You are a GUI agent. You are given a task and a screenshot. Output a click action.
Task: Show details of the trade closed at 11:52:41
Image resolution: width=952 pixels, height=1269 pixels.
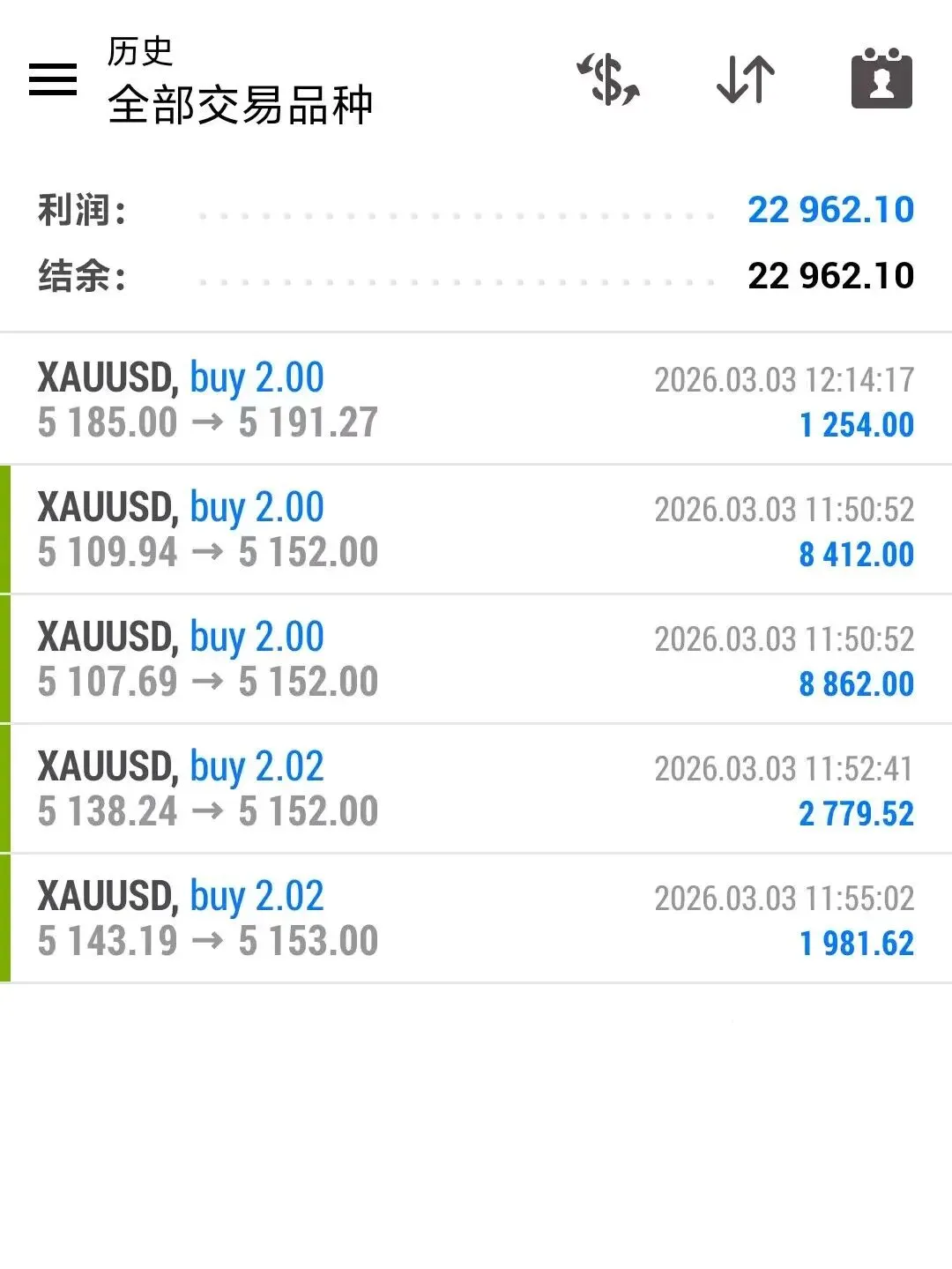coord(476,788)
